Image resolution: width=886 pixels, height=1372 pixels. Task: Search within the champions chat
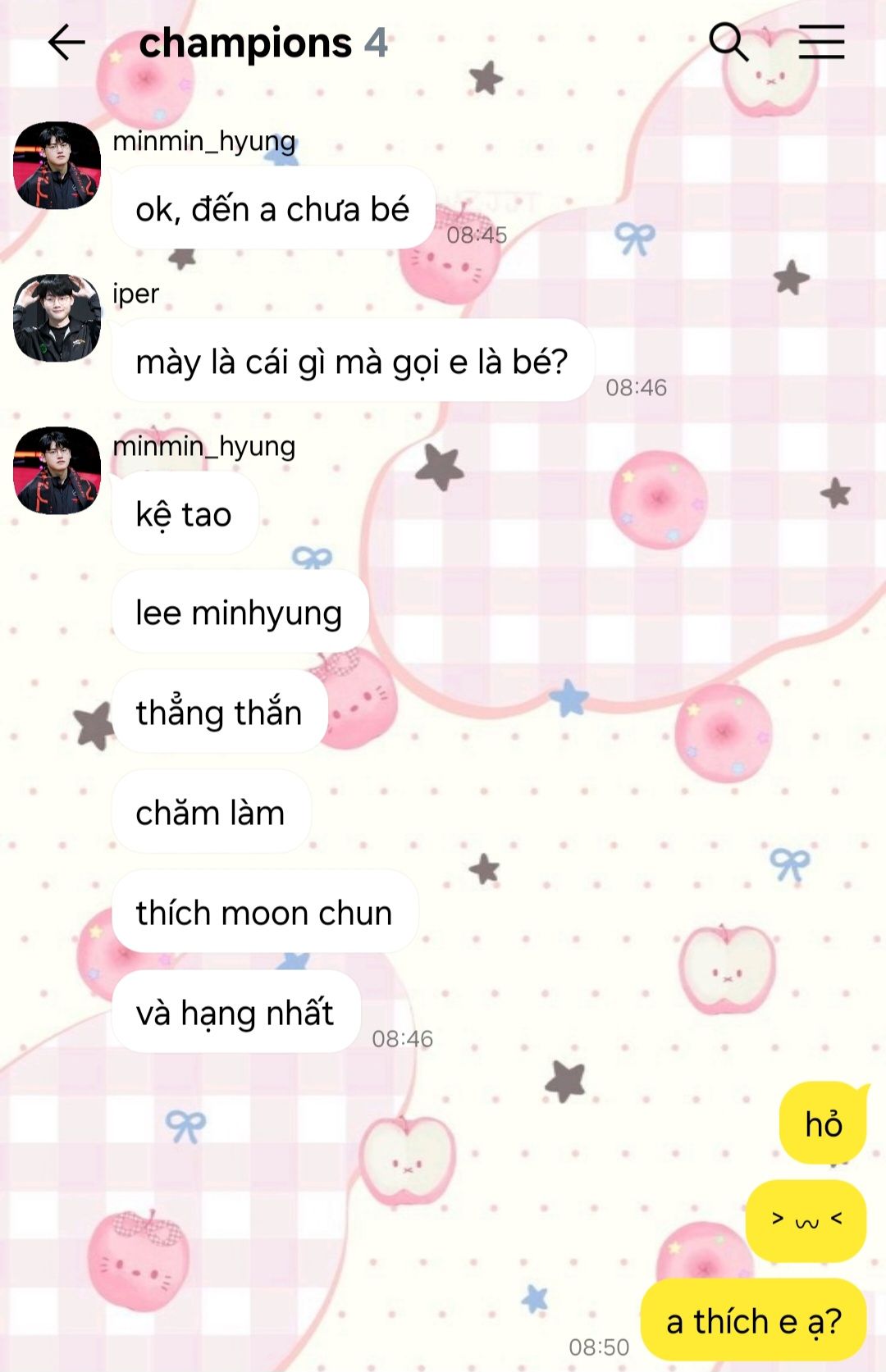728,42
